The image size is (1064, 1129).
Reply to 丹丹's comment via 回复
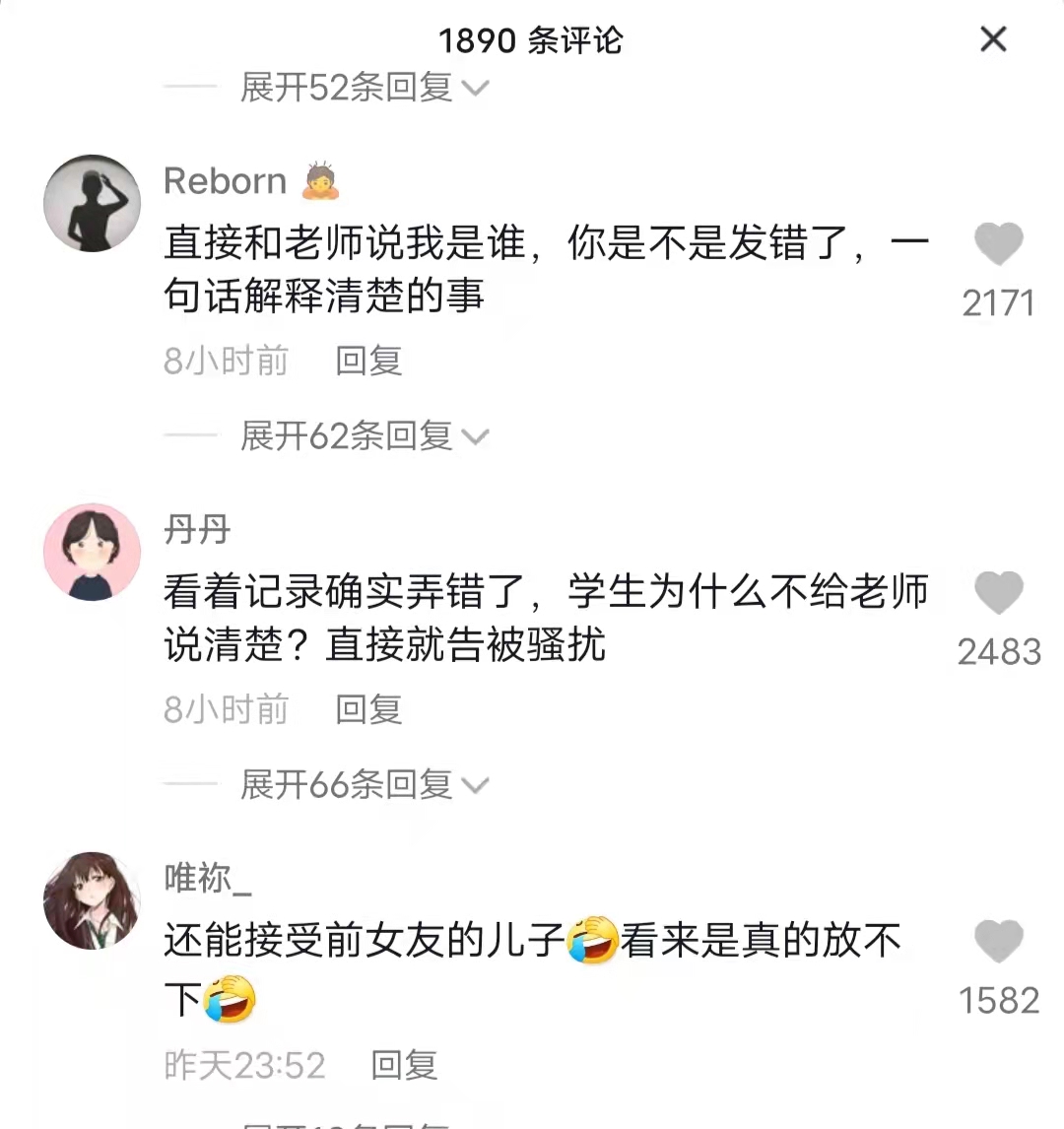[x=368, y=708]
